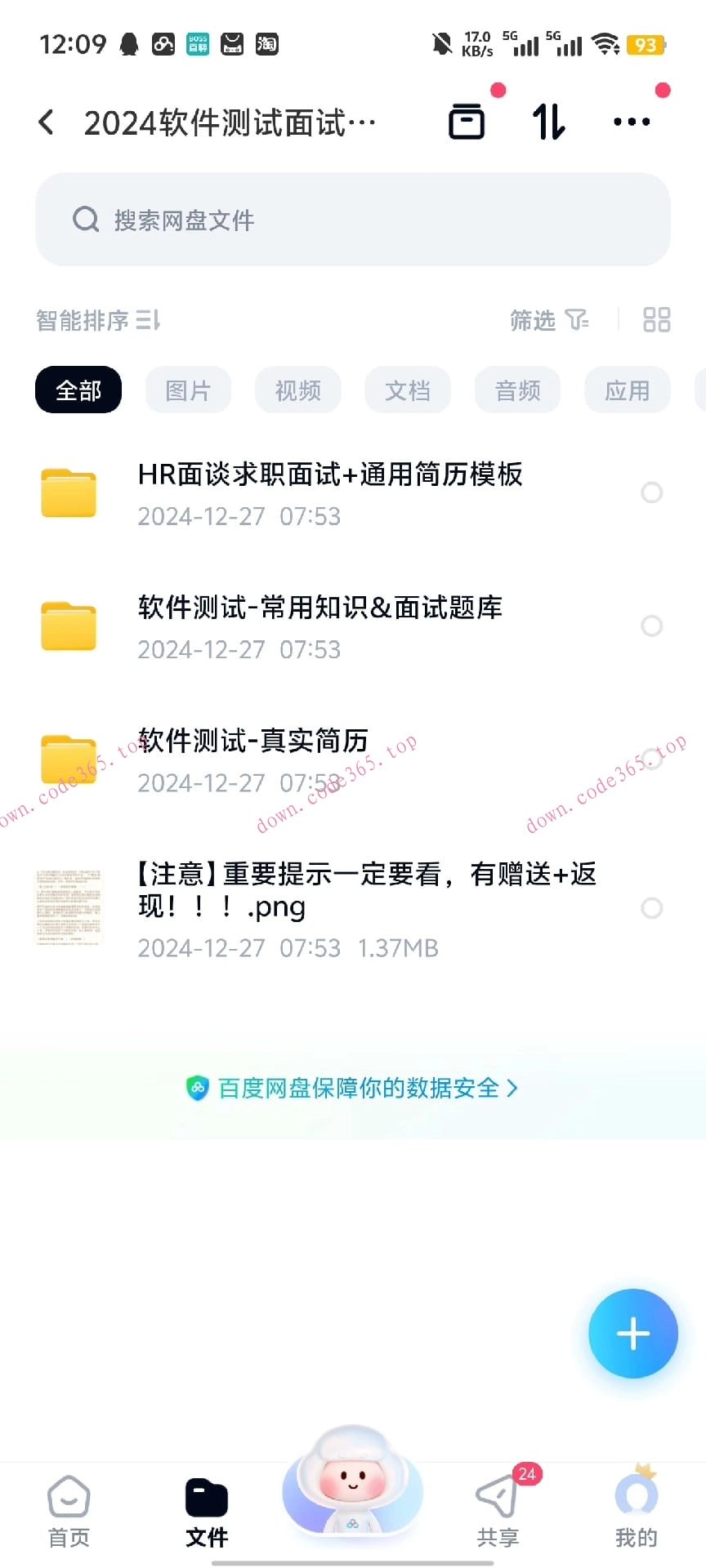
Task: Switch to the 视频 filter tab
Action: [297, 390]
